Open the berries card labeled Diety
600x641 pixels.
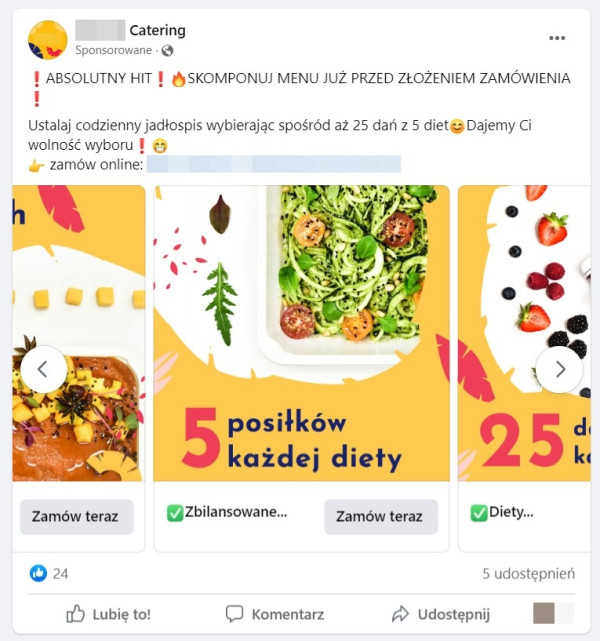click(x=524, y=333)
